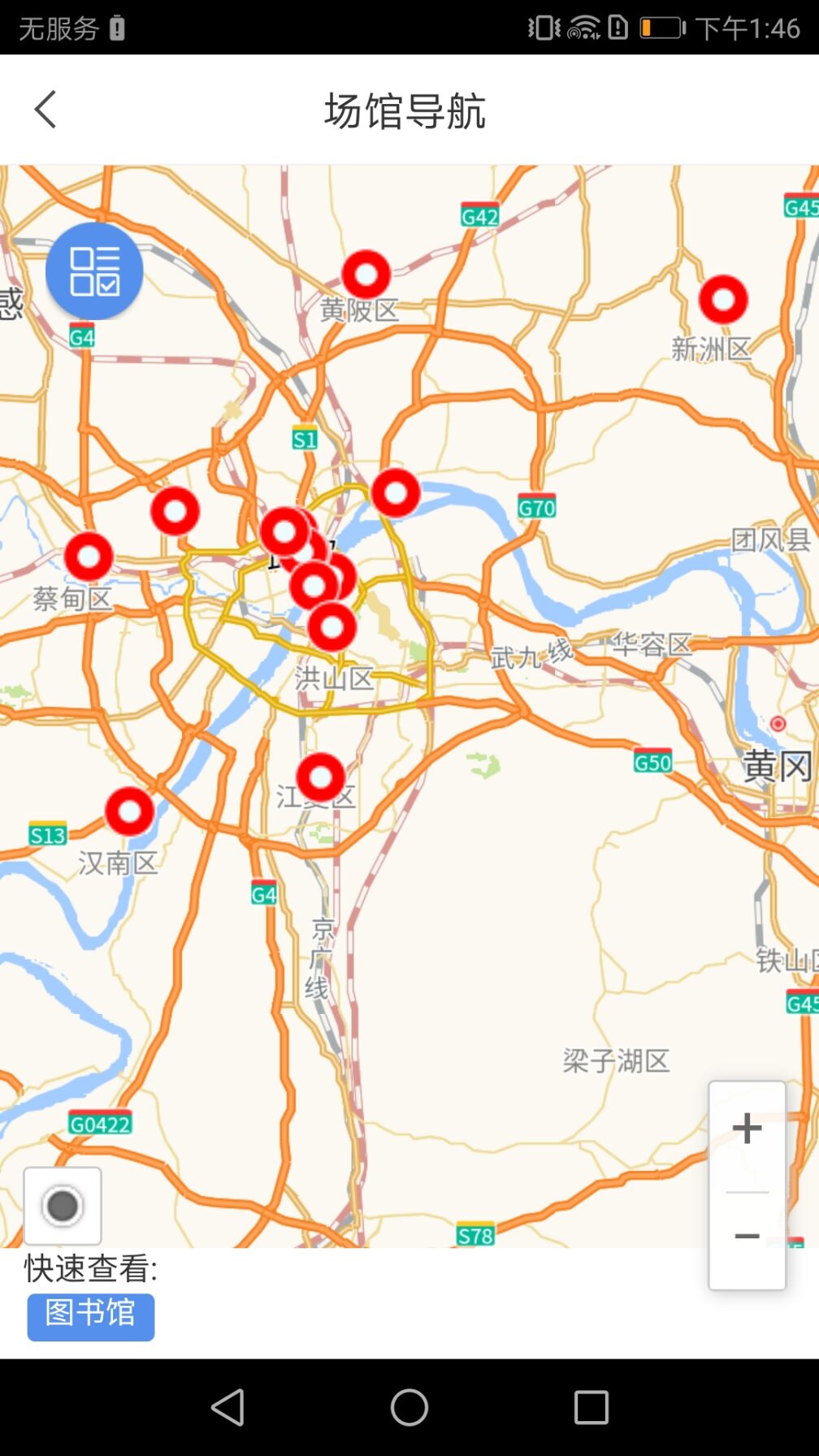The image size is (819, 1456).
Task: Select the 图书馆 quick view chip
Action: [90, 1314]
